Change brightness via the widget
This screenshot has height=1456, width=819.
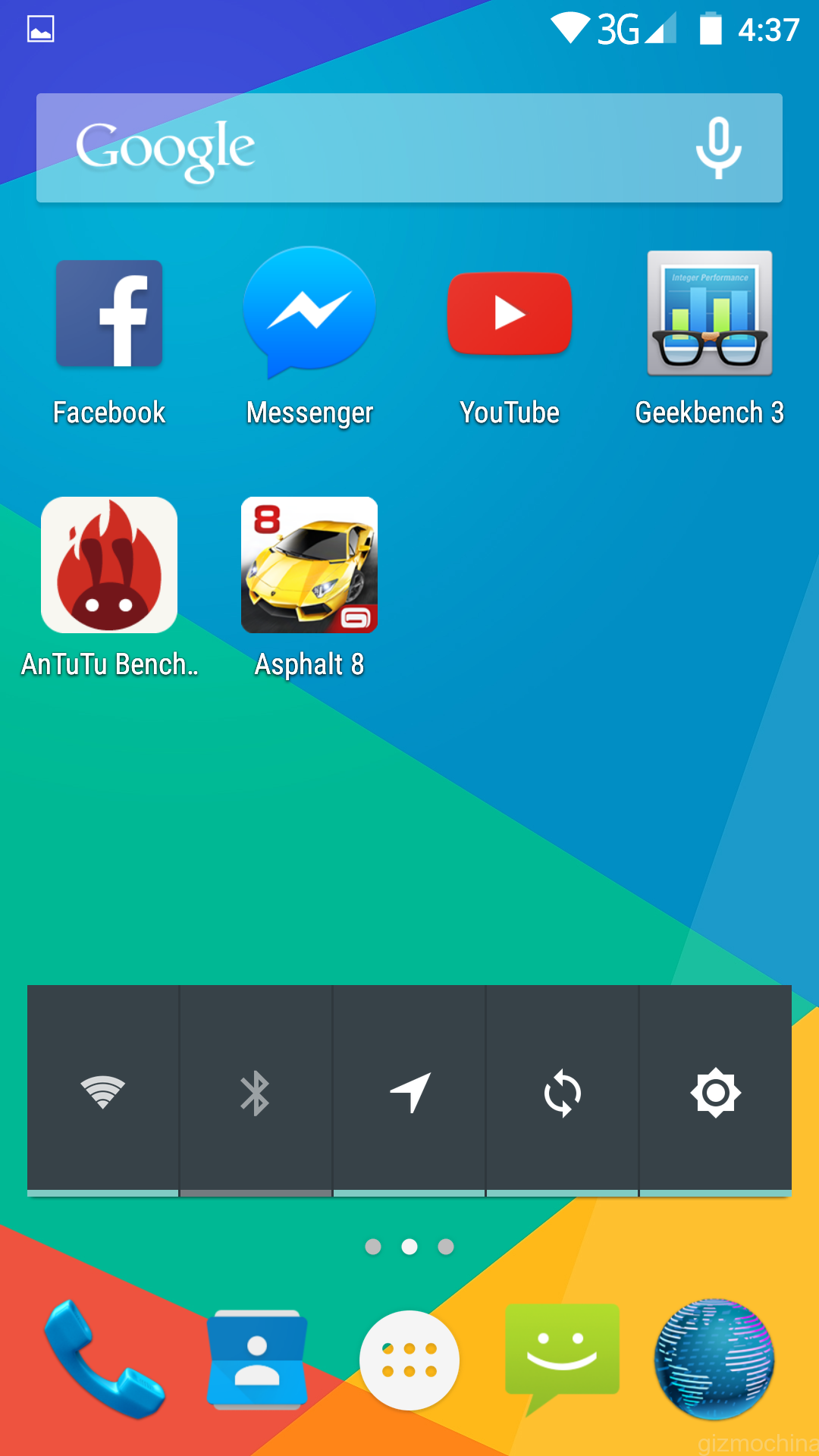(715, 1092)
